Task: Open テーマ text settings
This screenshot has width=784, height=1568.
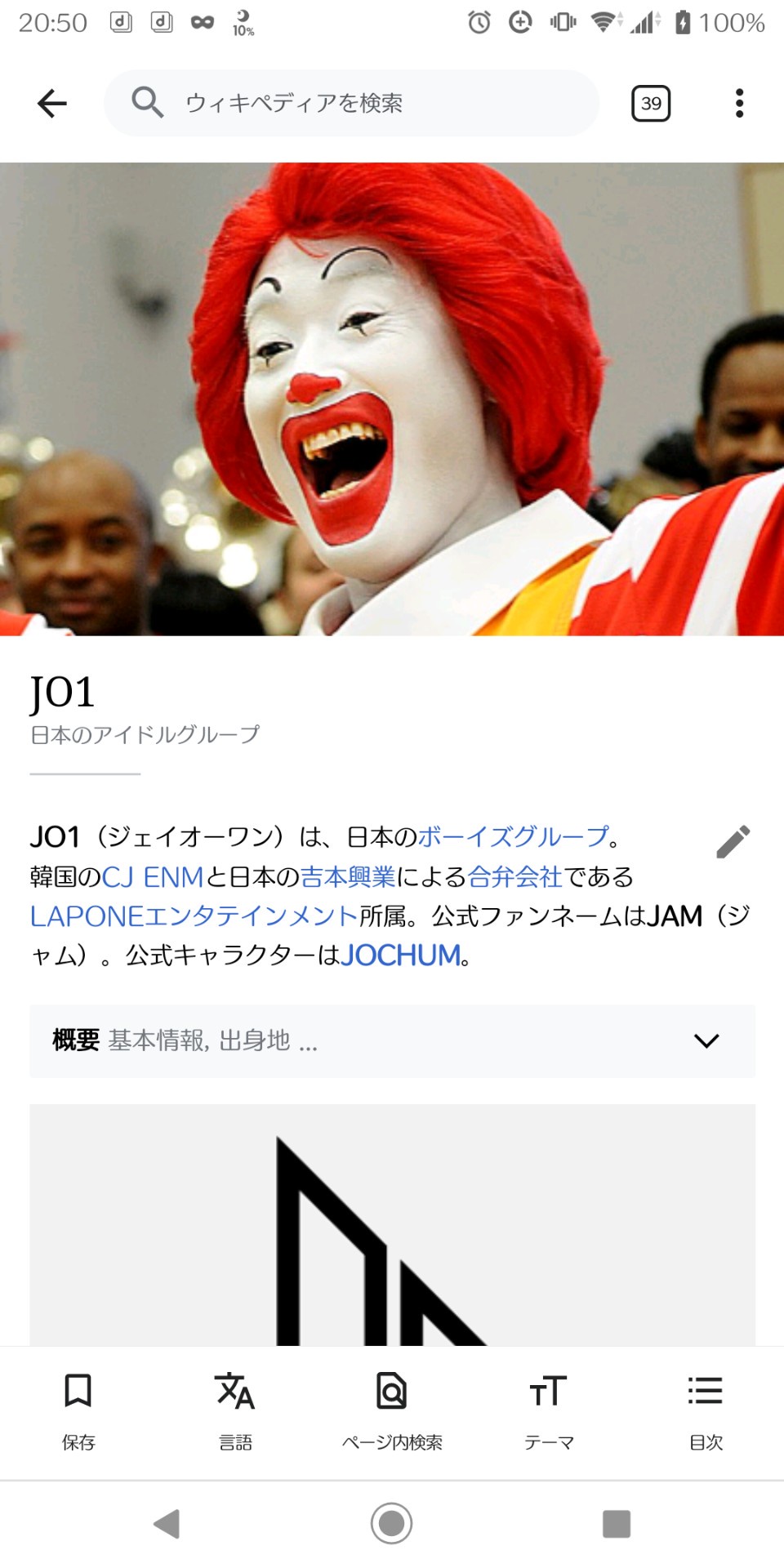Action: (549, 1409)
